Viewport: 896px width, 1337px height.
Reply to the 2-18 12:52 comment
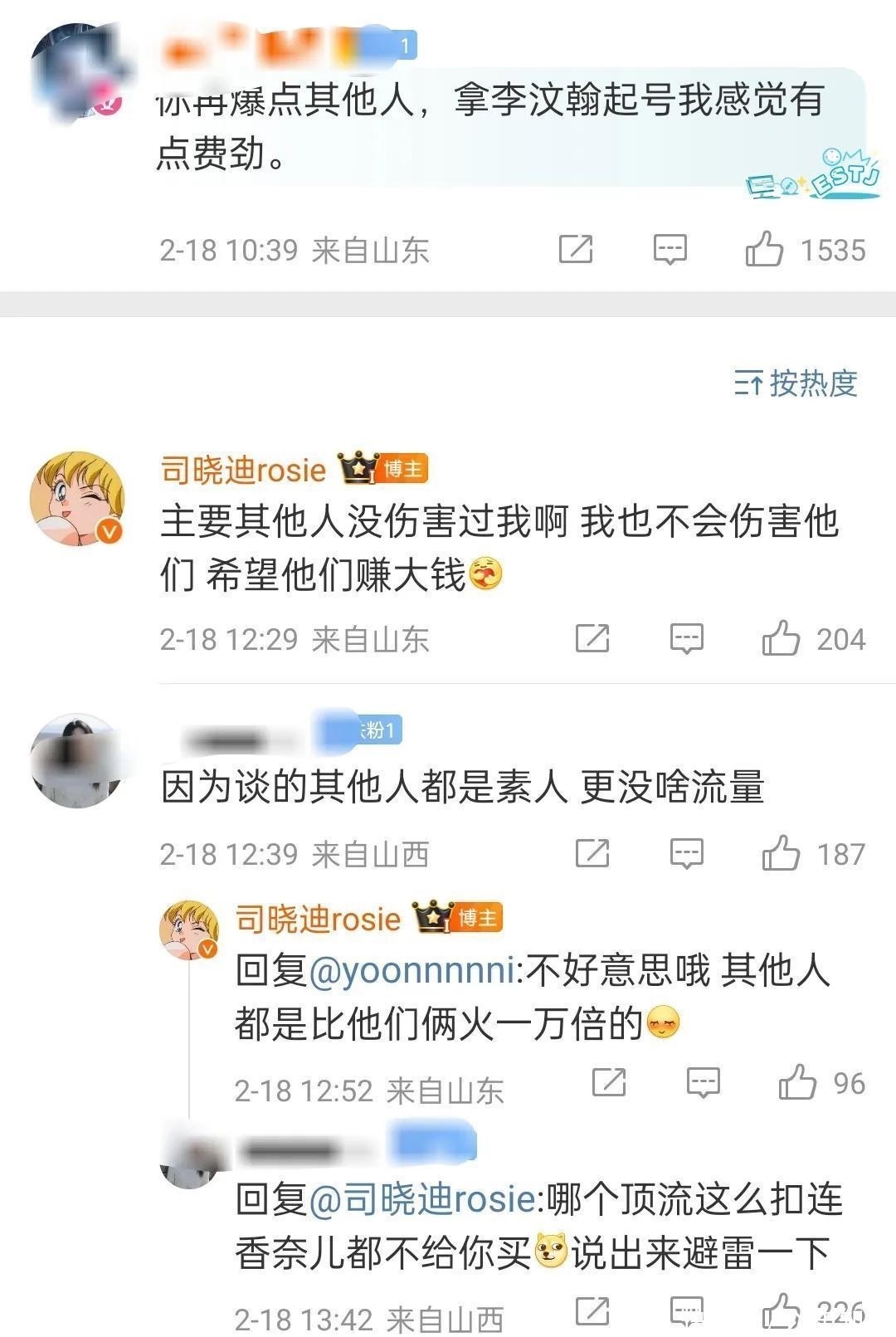click(x=703, y=1082)
